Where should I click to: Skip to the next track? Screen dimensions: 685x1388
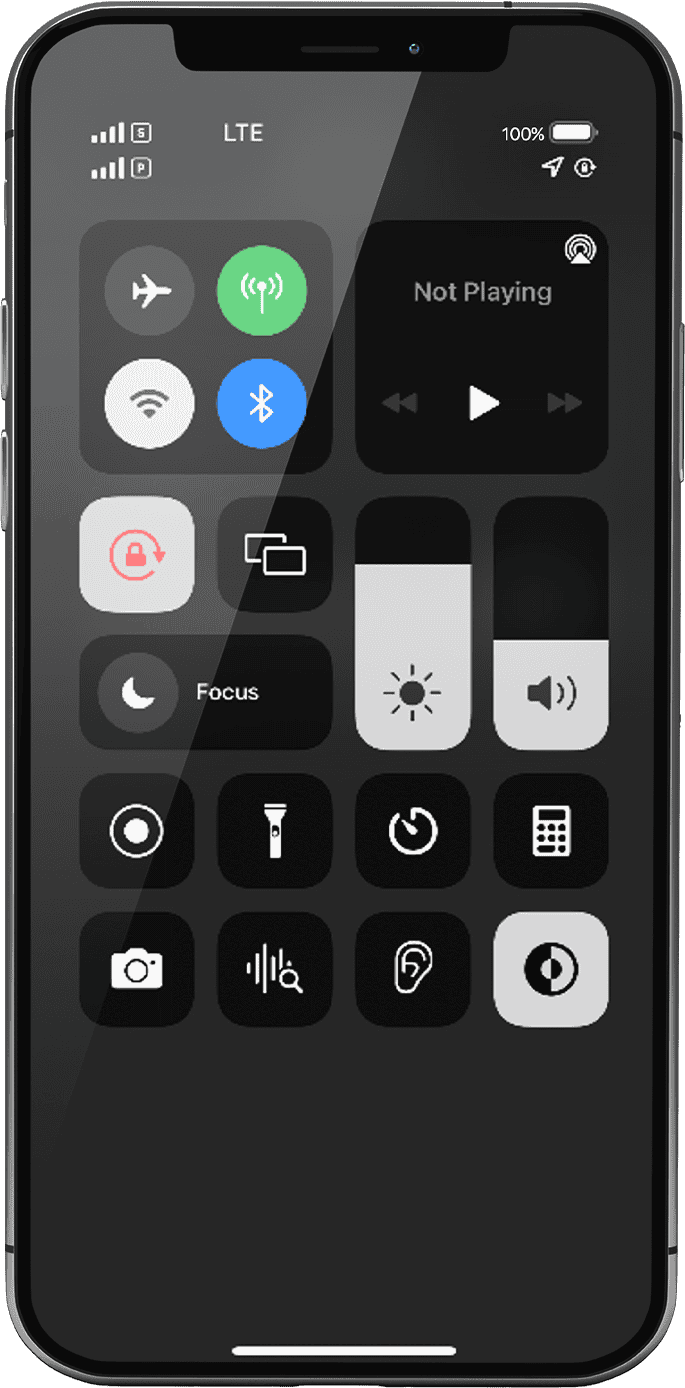click(x=564, y=403)
